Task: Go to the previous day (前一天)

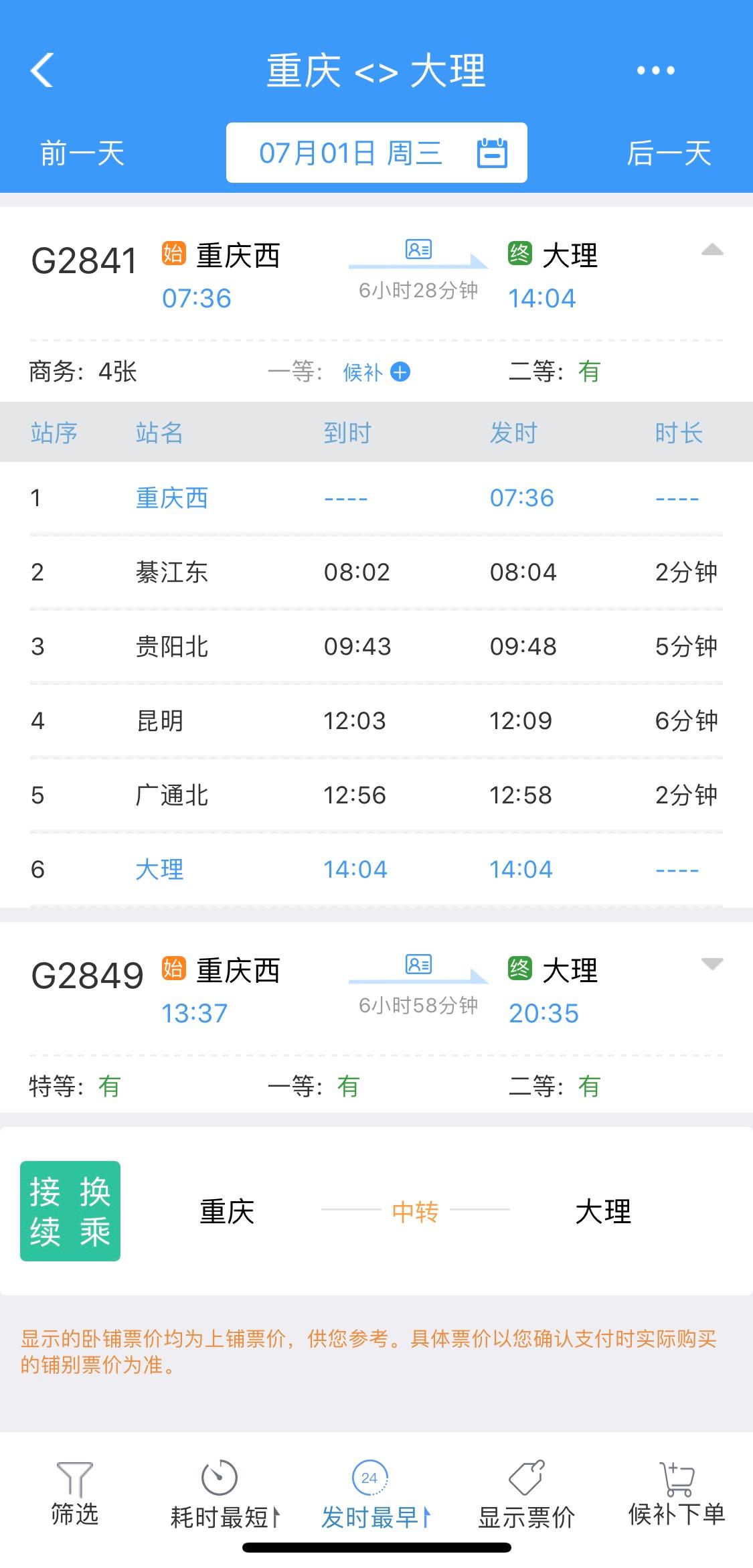Action: tap(82, 153)
